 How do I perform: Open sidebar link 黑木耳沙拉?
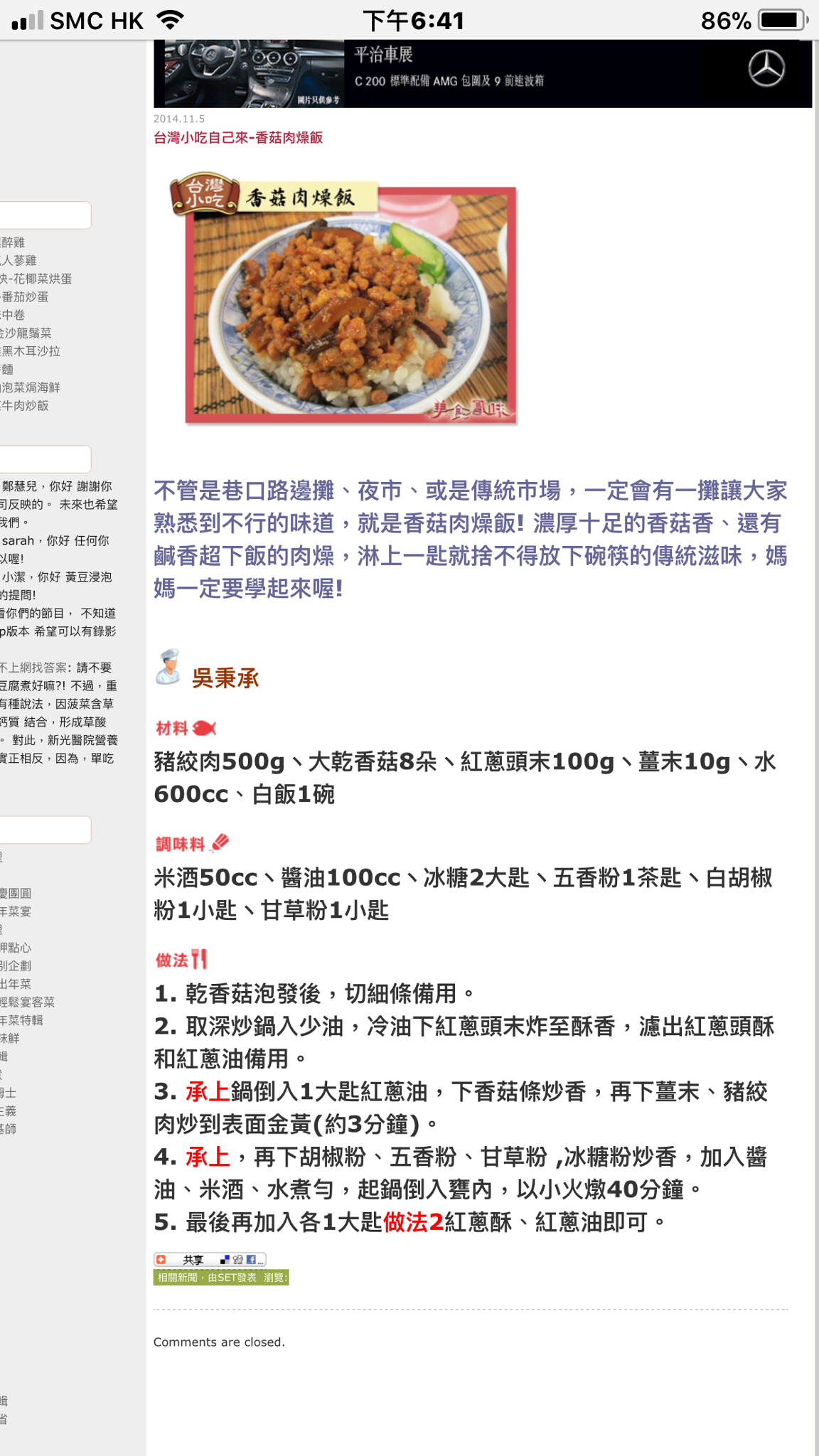[x=31, y=351]
